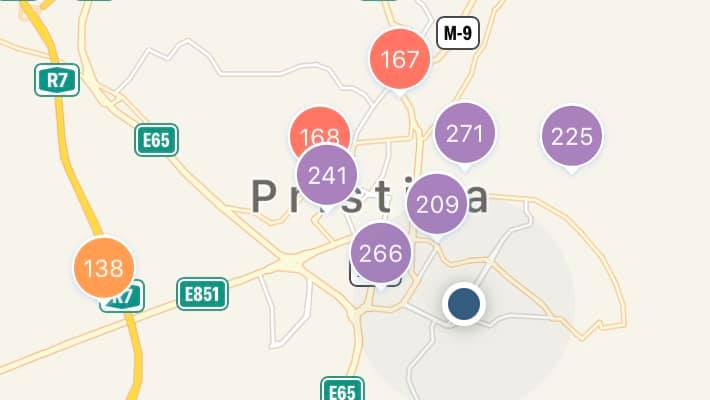710x400 pixels.
Task: Tap the purple marker showing 271
Action: pyautogui.click(x=465, y=133)
